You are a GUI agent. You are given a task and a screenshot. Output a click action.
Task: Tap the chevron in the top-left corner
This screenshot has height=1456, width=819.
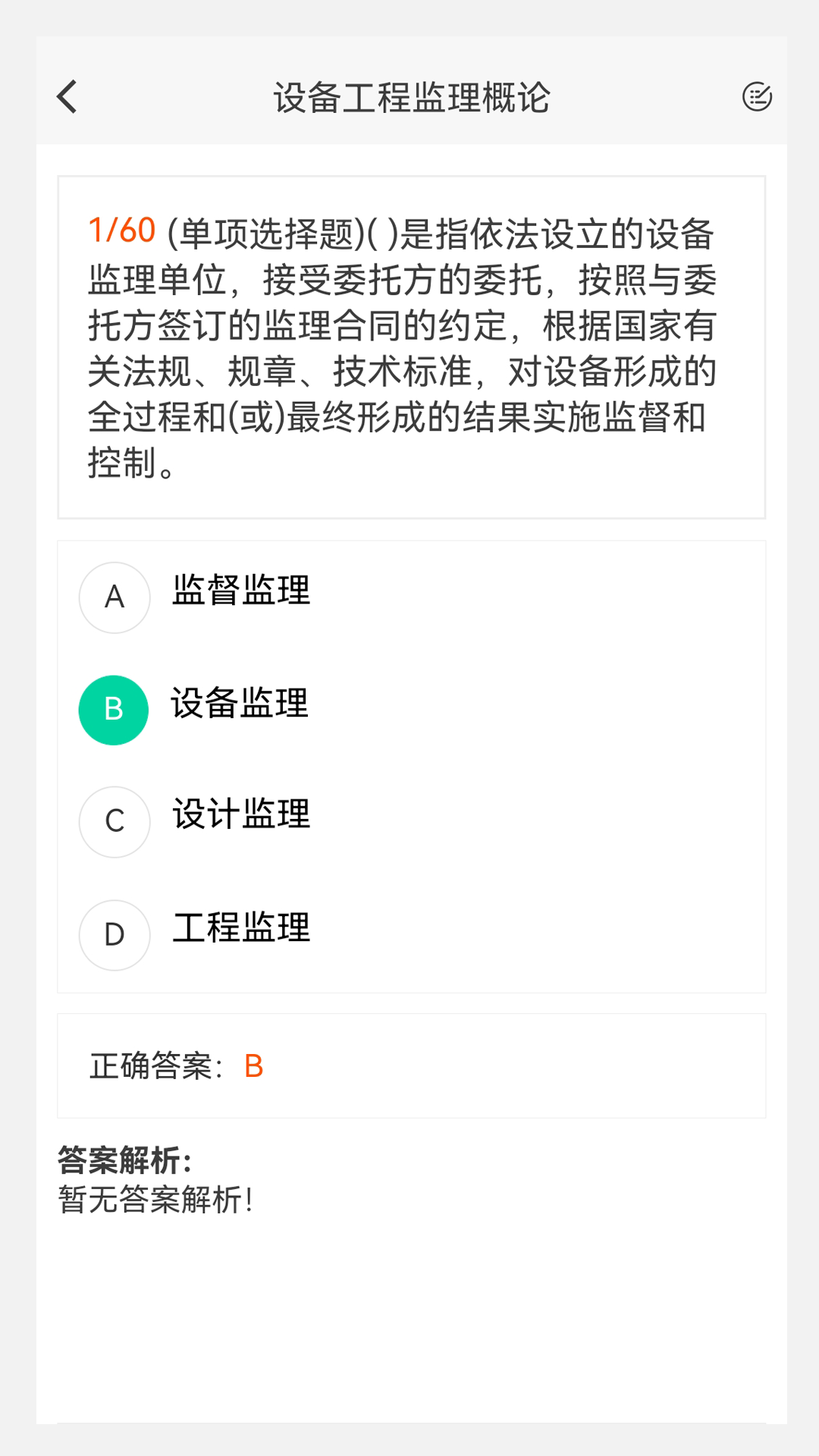[66, 97]
